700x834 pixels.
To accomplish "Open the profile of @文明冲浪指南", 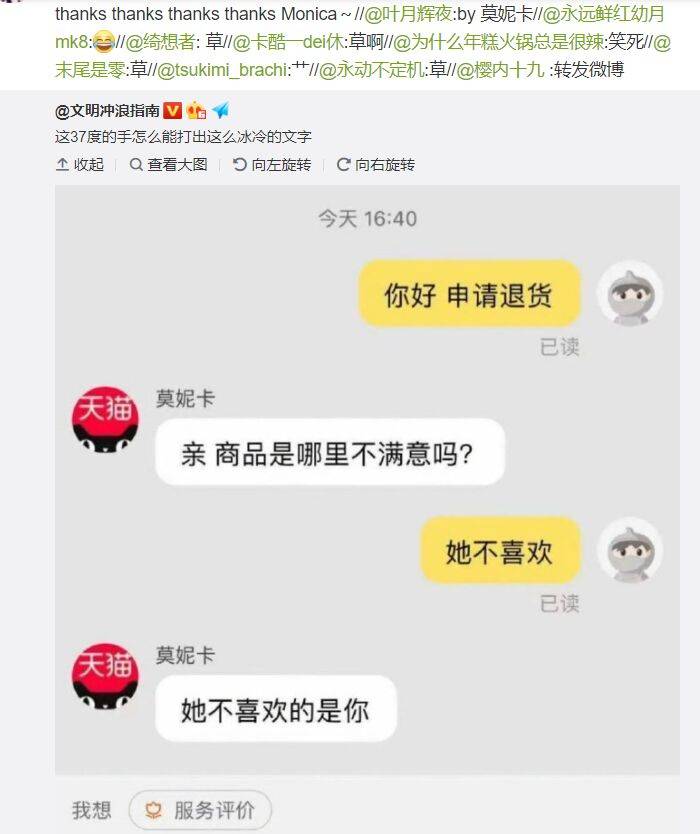I will [x=107, y=111].
